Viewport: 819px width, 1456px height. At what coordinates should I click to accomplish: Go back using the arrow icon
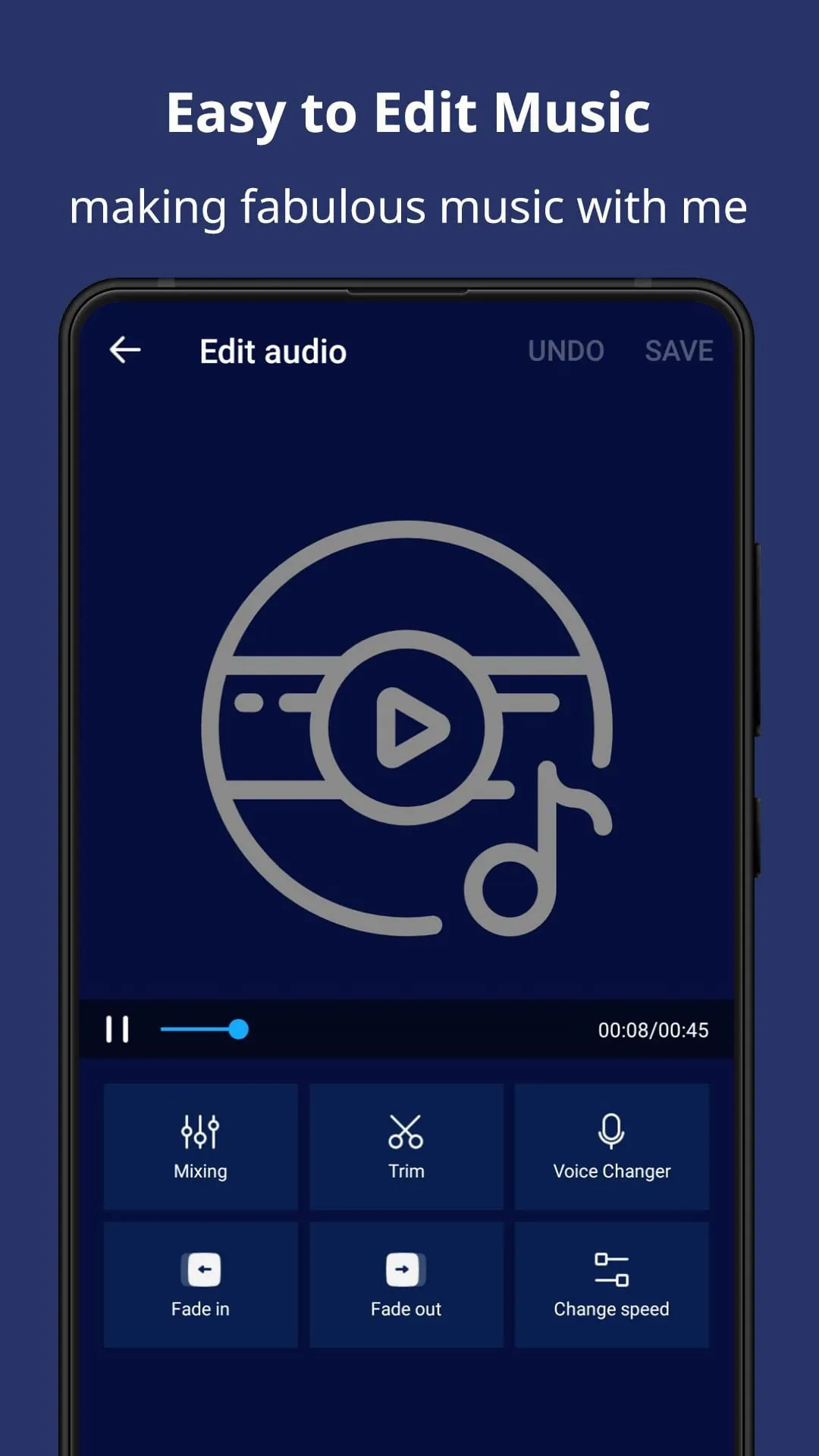click(126, 350)
